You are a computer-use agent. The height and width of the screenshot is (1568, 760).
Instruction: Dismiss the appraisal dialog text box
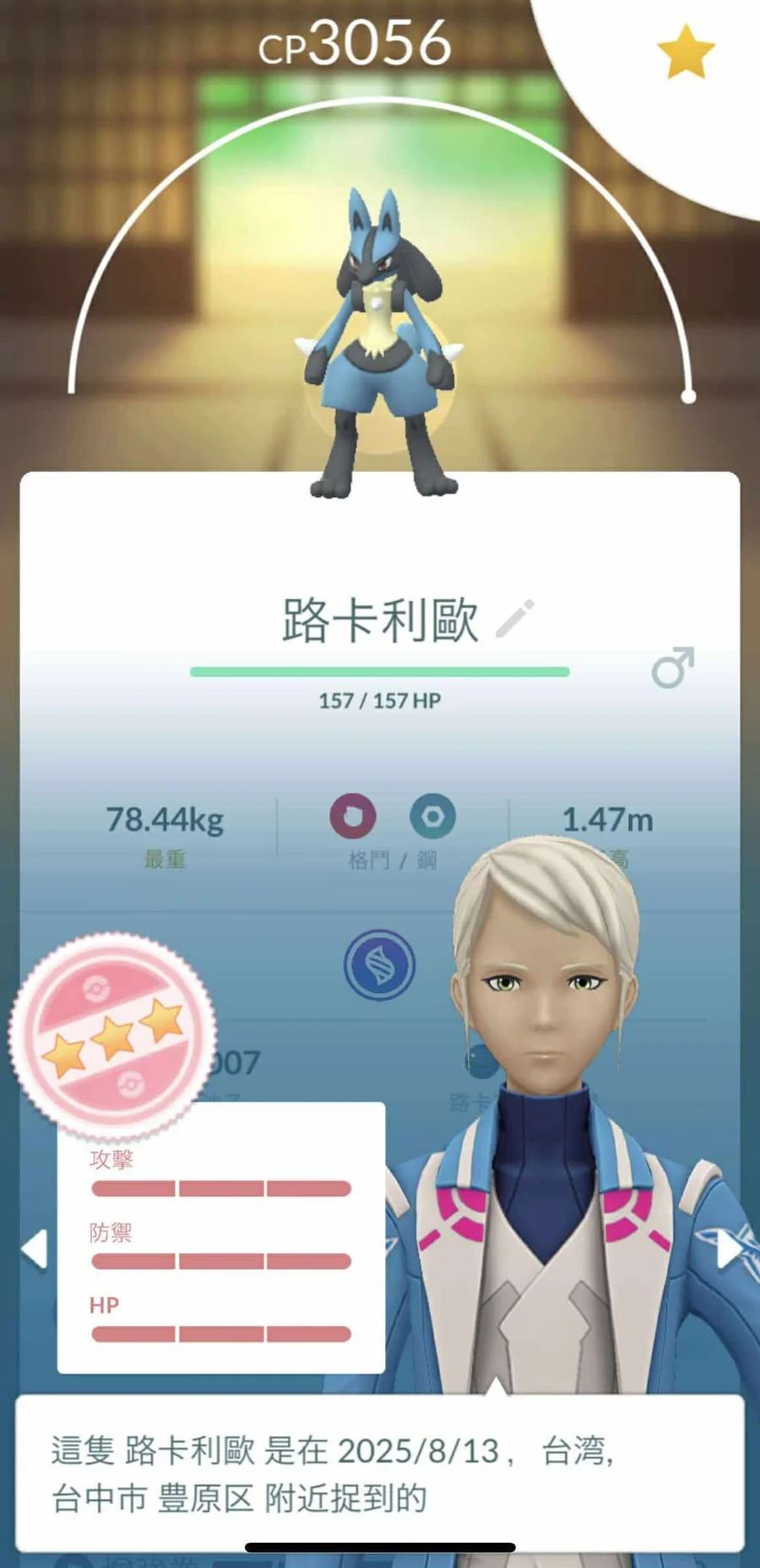[379, 1473]
